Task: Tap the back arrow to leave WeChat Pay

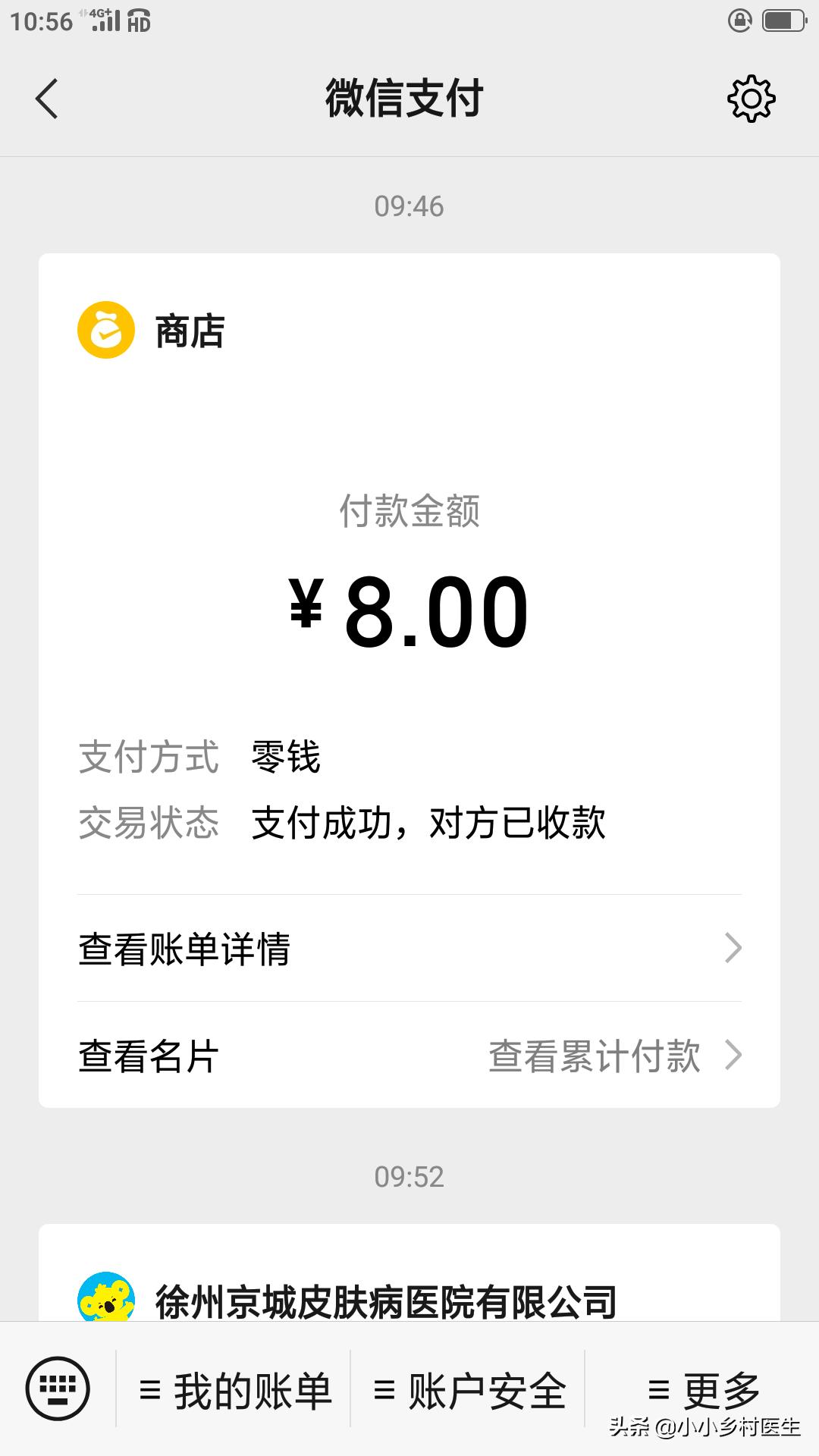Action: 47,99
